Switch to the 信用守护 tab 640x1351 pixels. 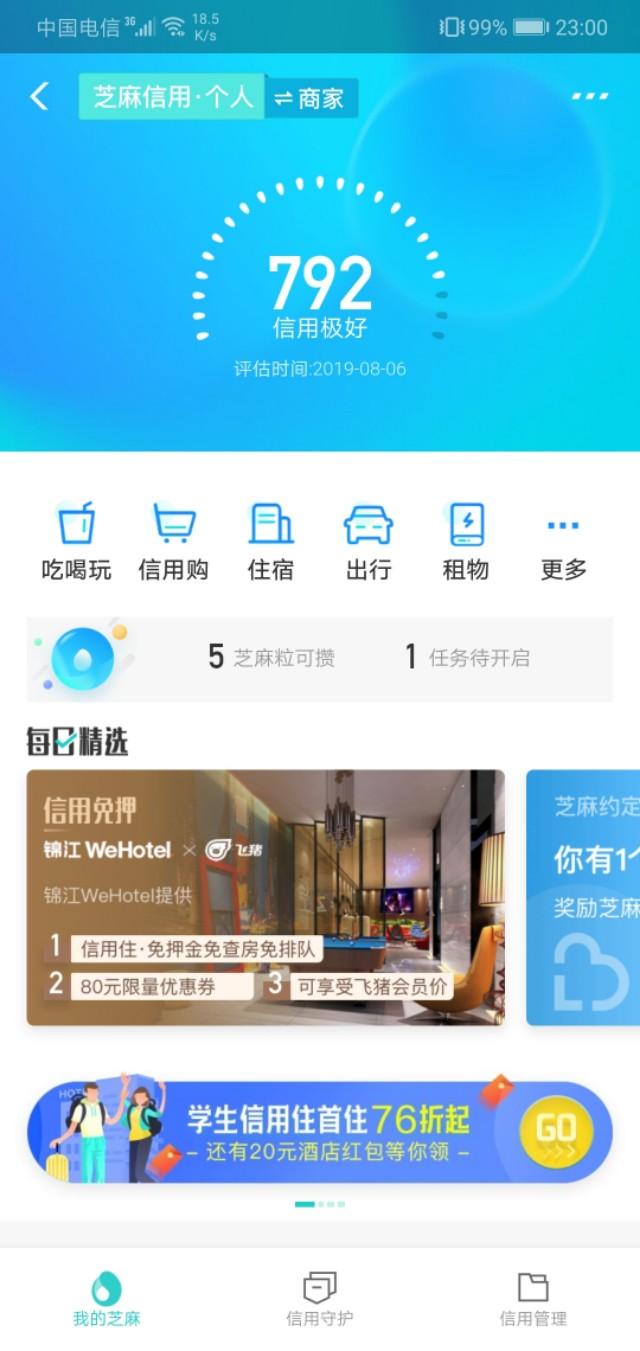[320, 1299]
